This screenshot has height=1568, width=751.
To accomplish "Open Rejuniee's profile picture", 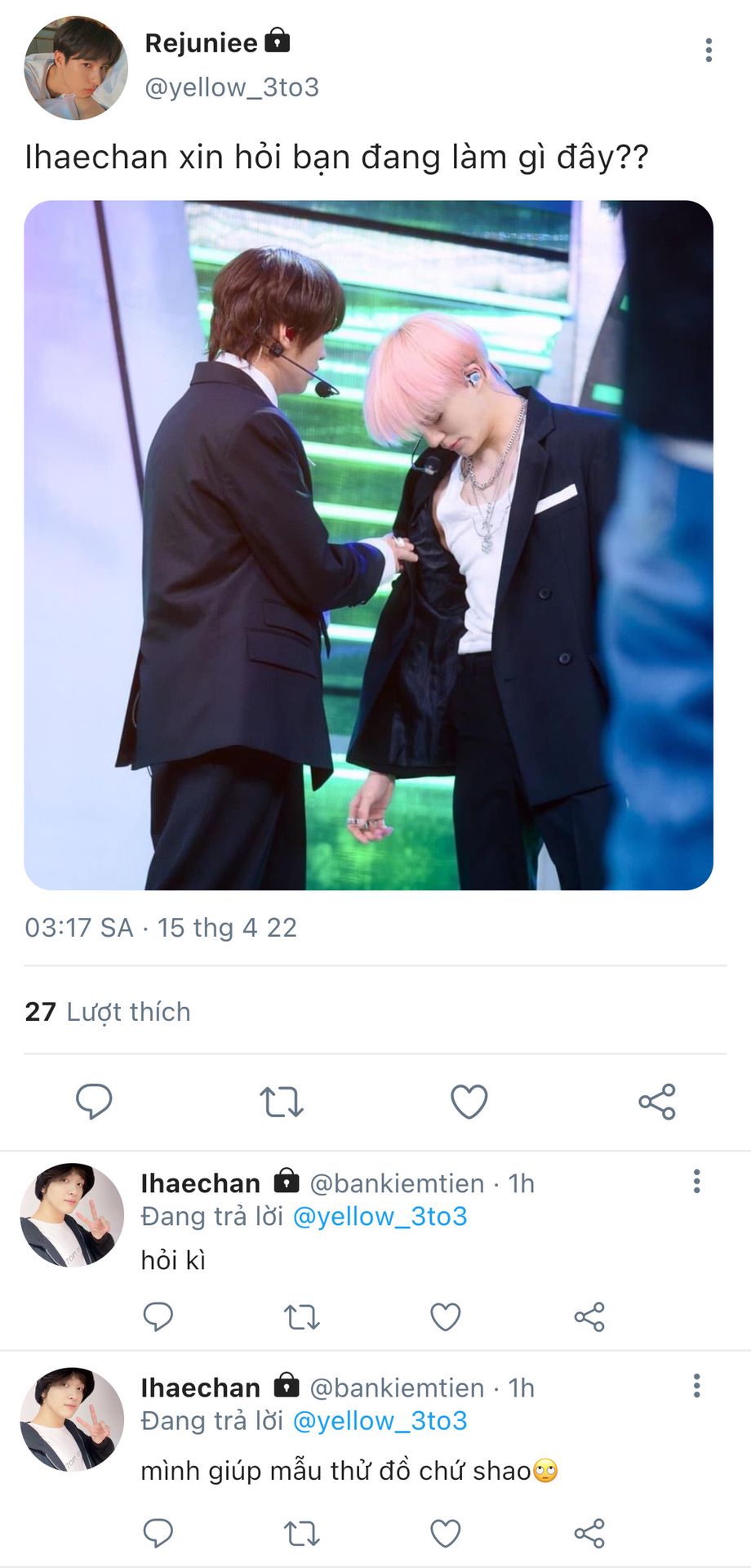I will pos(76,68).
